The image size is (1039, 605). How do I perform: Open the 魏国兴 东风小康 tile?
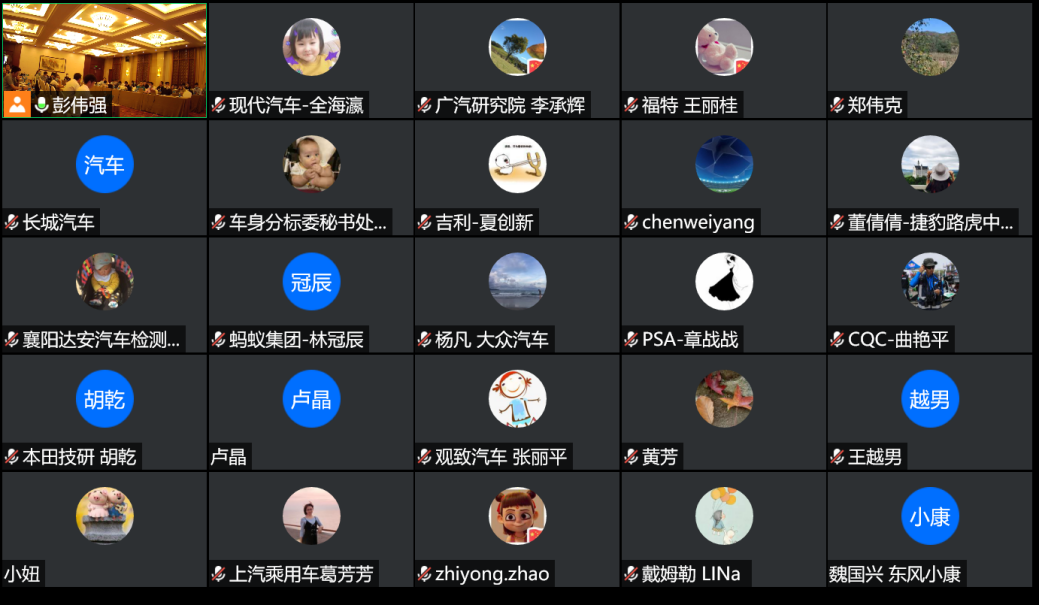(929, 528)
